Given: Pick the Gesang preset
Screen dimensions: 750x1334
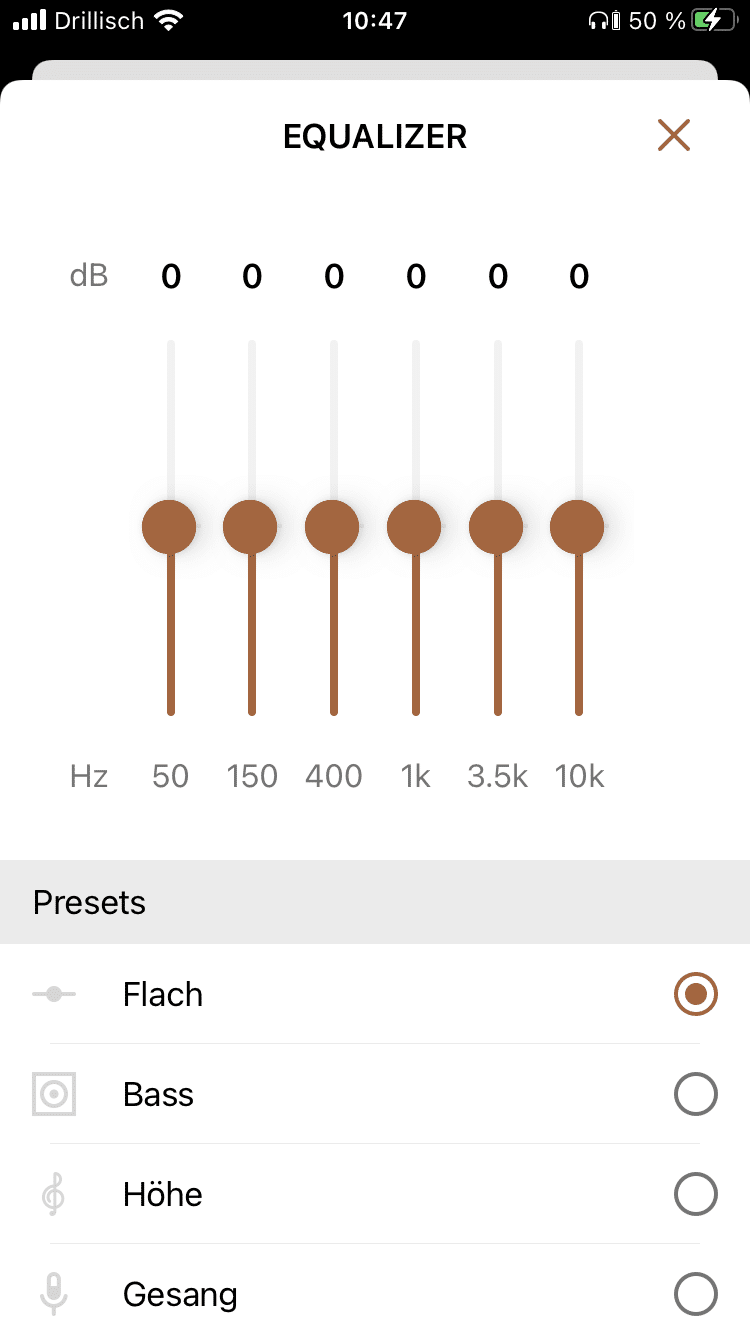Looking at the screenshot, I should point(695,1294).
